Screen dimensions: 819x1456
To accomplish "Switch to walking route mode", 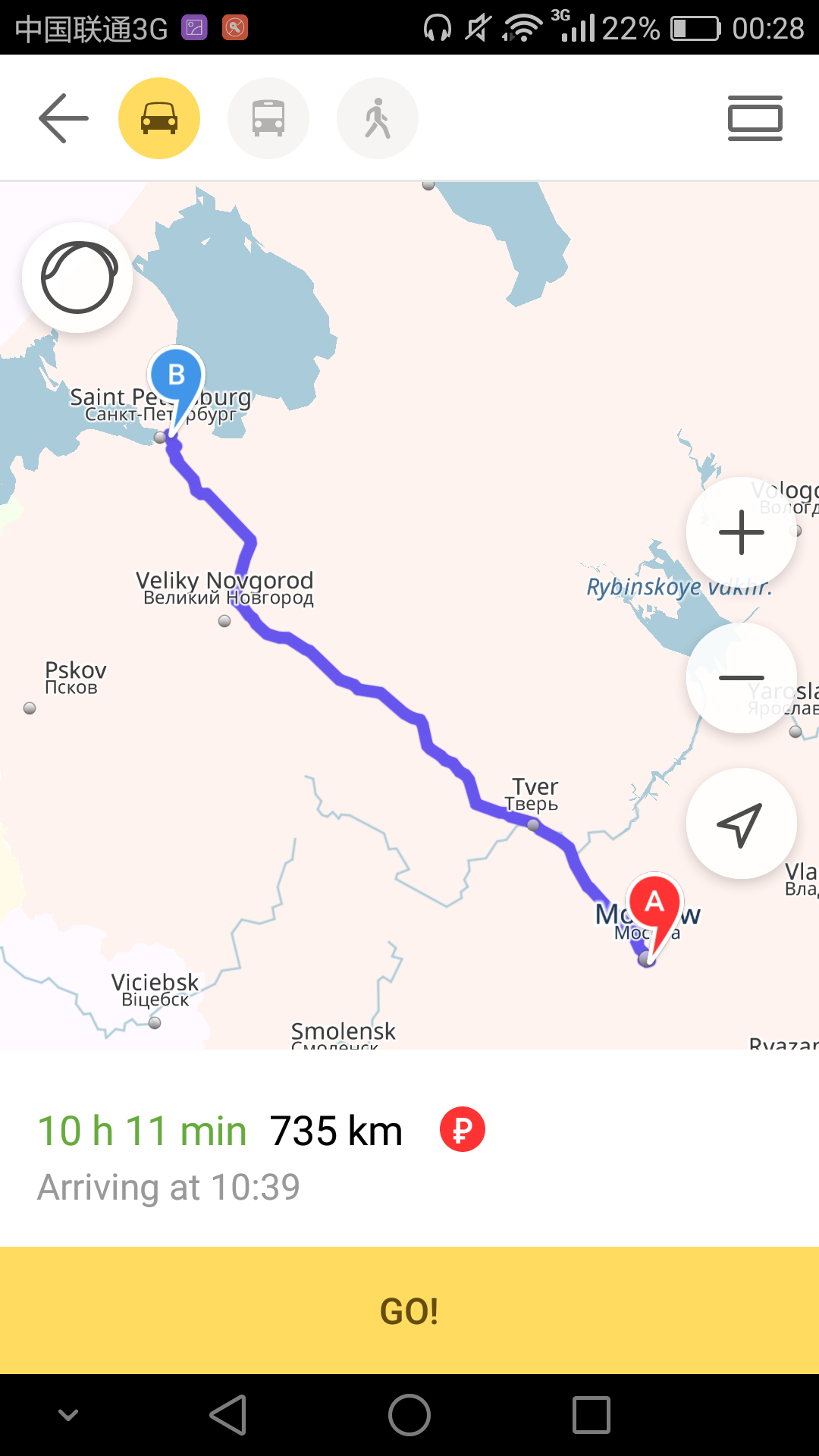I will [378, 118].
